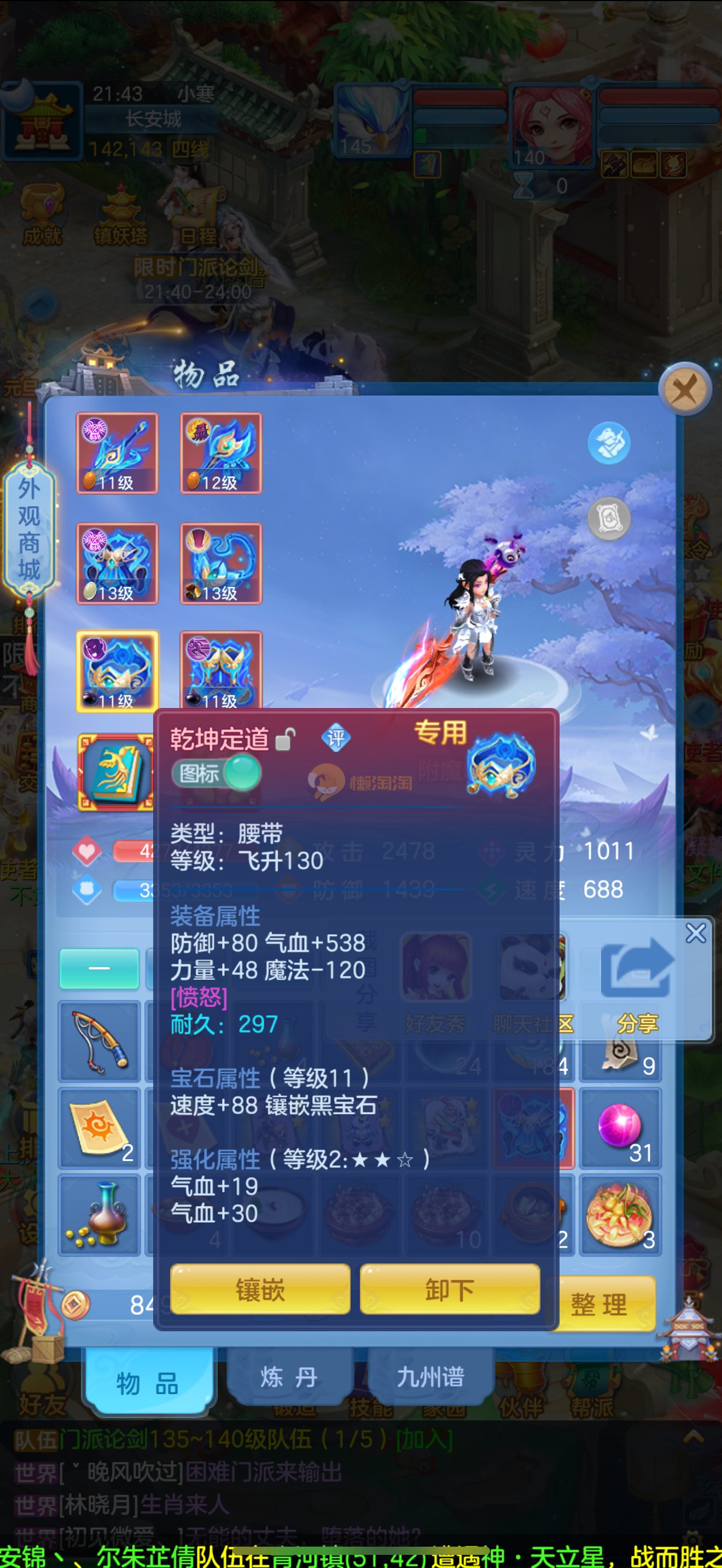Image resolution: width=722 pixels, height=1568 pixels.
Task: Open the fishing rod item
Action: 99,1041
